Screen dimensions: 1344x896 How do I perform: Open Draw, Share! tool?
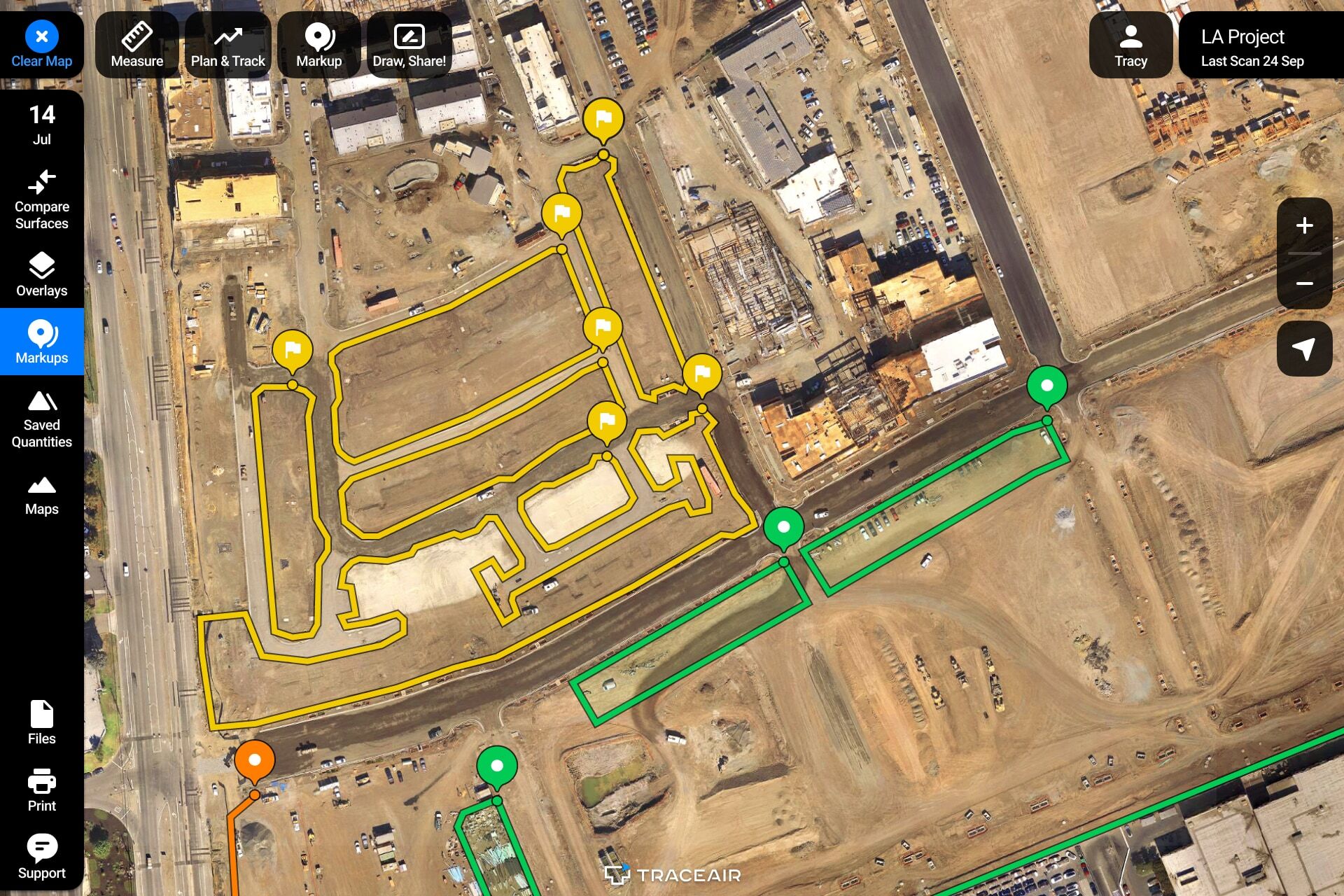tap(409, 45)
